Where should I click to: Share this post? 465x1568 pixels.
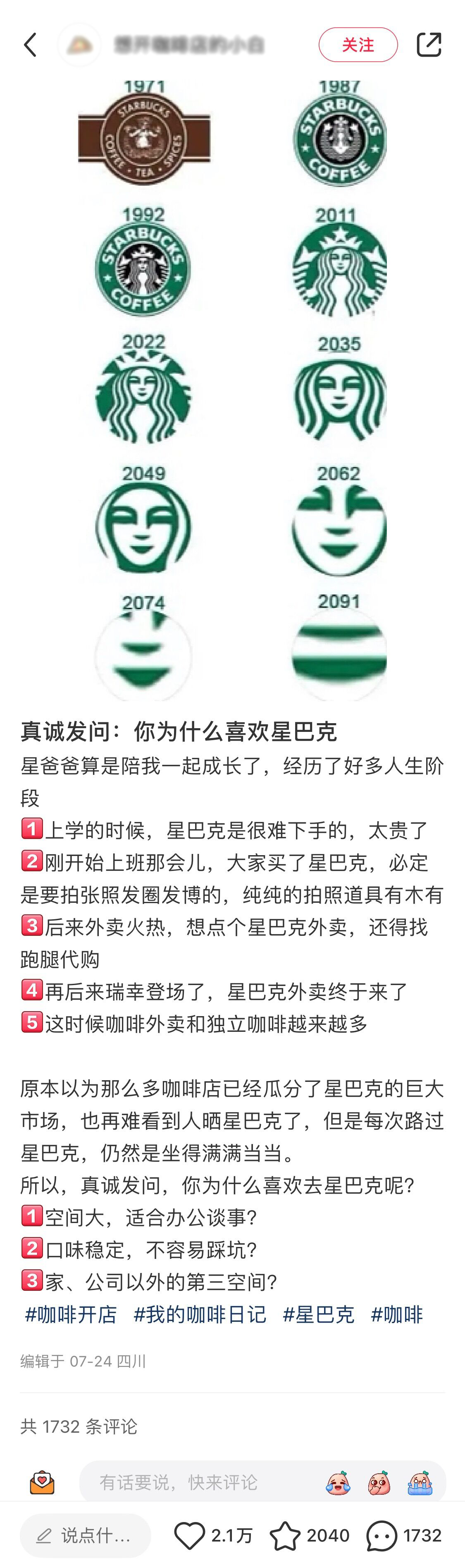(429, 45)
